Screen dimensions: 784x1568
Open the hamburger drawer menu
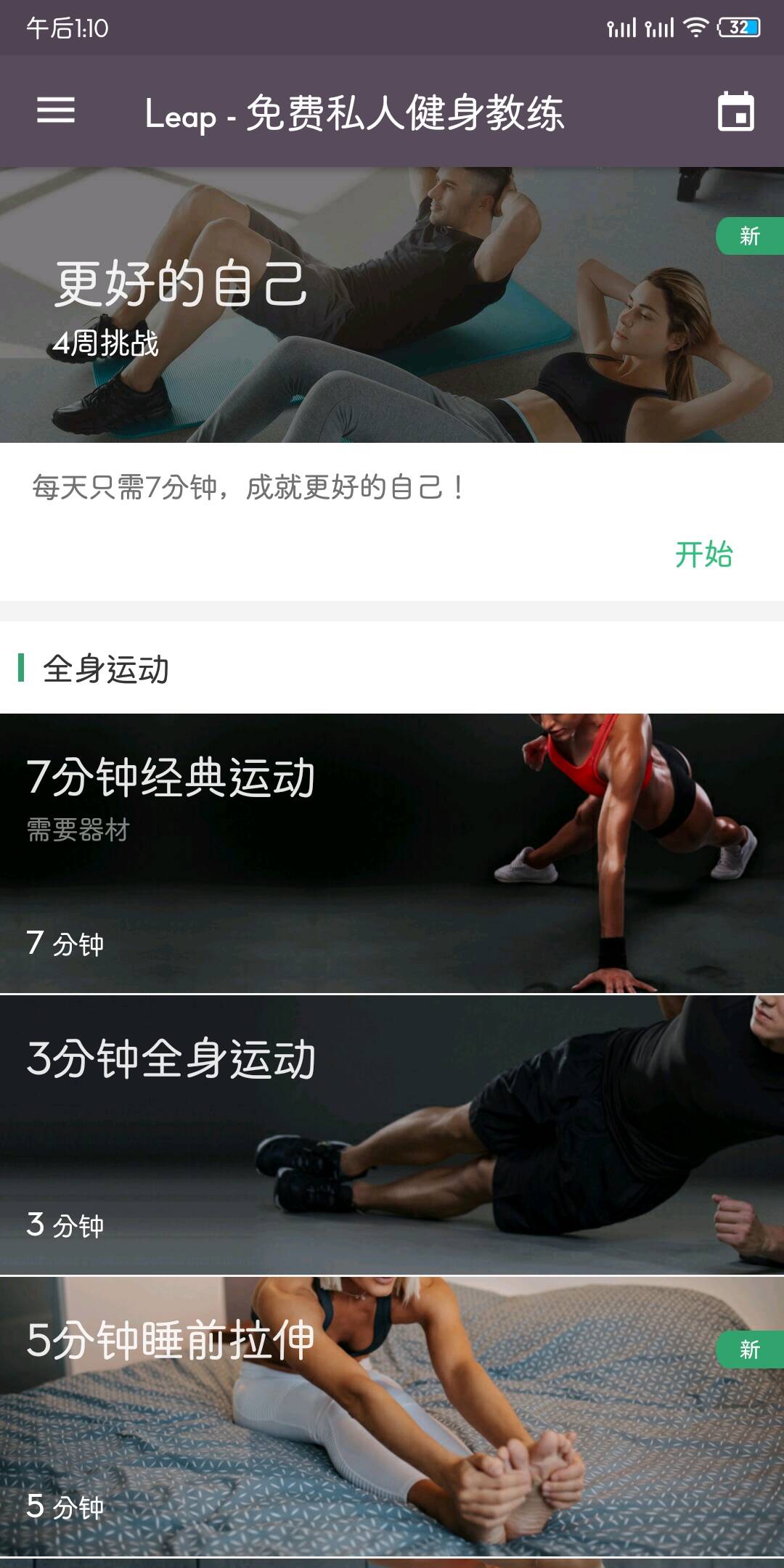click(x=56, y=111)
